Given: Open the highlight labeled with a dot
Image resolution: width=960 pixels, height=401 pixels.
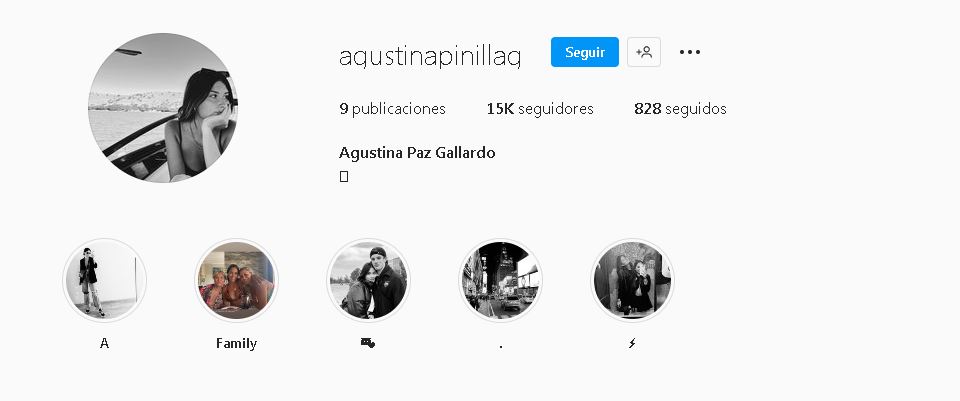Looking at the screenshot, I should tap(500, 280).
